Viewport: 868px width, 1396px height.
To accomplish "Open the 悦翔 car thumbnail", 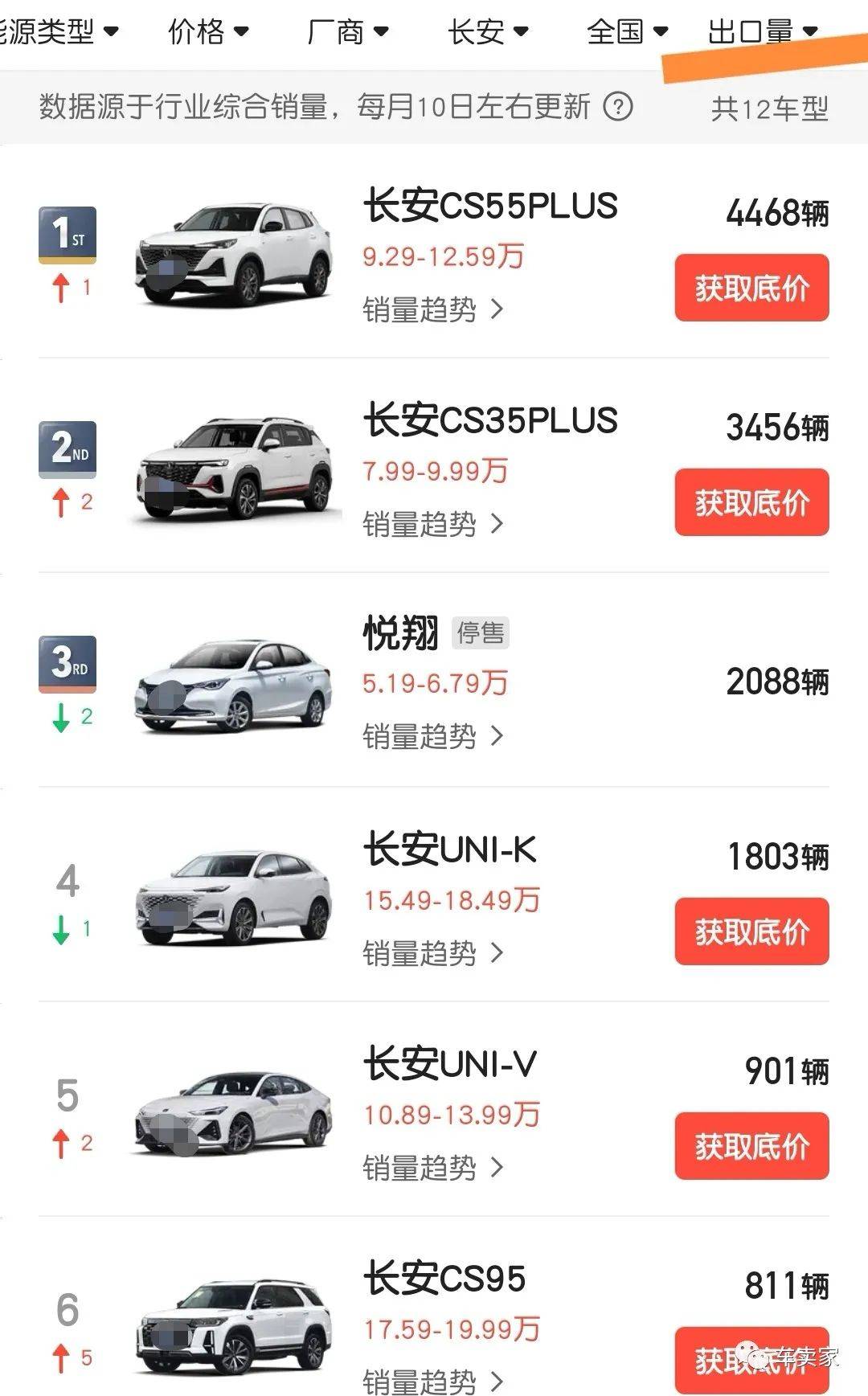I will [233, 686].
